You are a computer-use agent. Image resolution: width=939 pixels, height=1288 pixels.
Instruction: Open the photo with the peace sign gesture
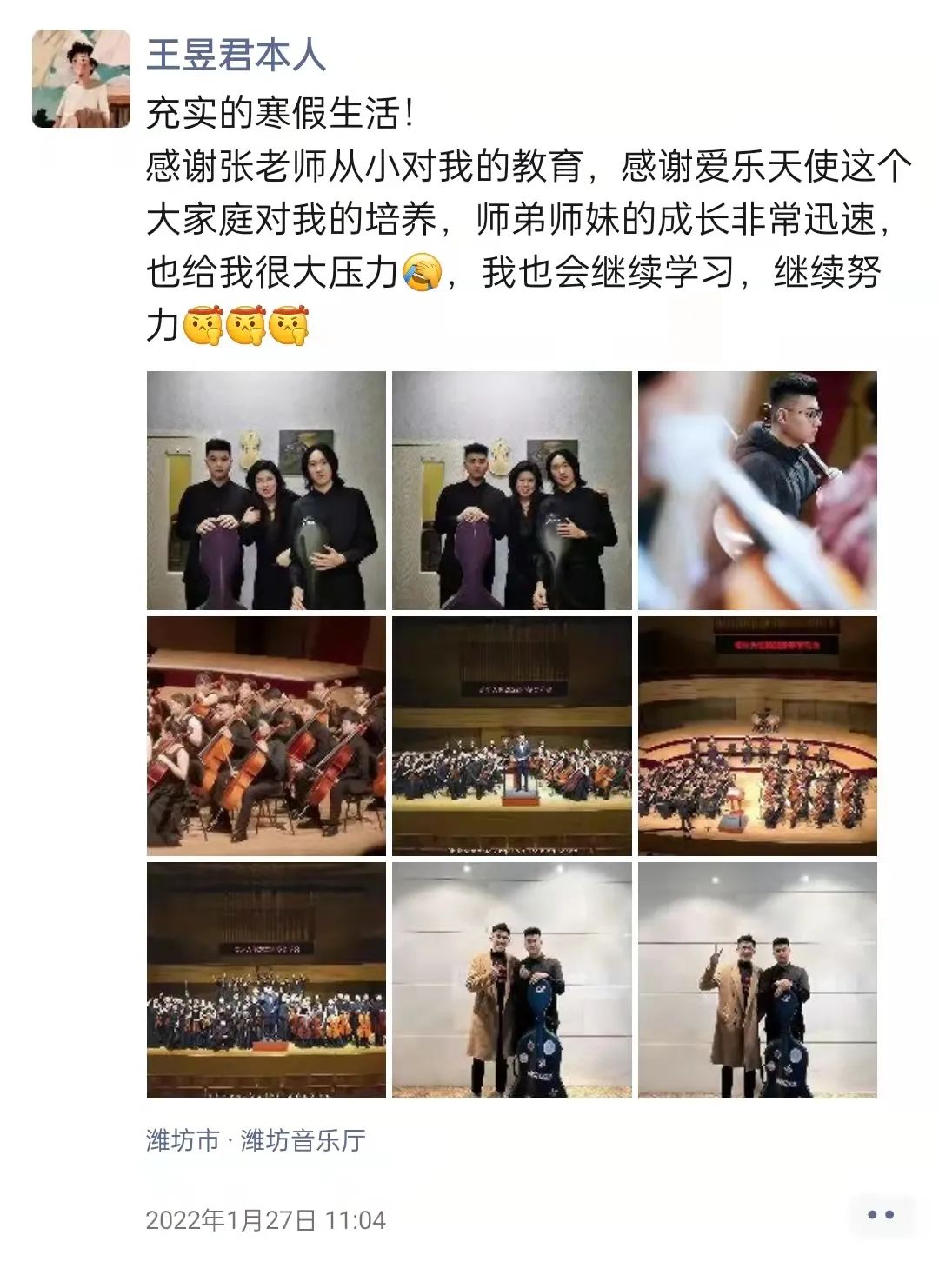tap(757, 979)
